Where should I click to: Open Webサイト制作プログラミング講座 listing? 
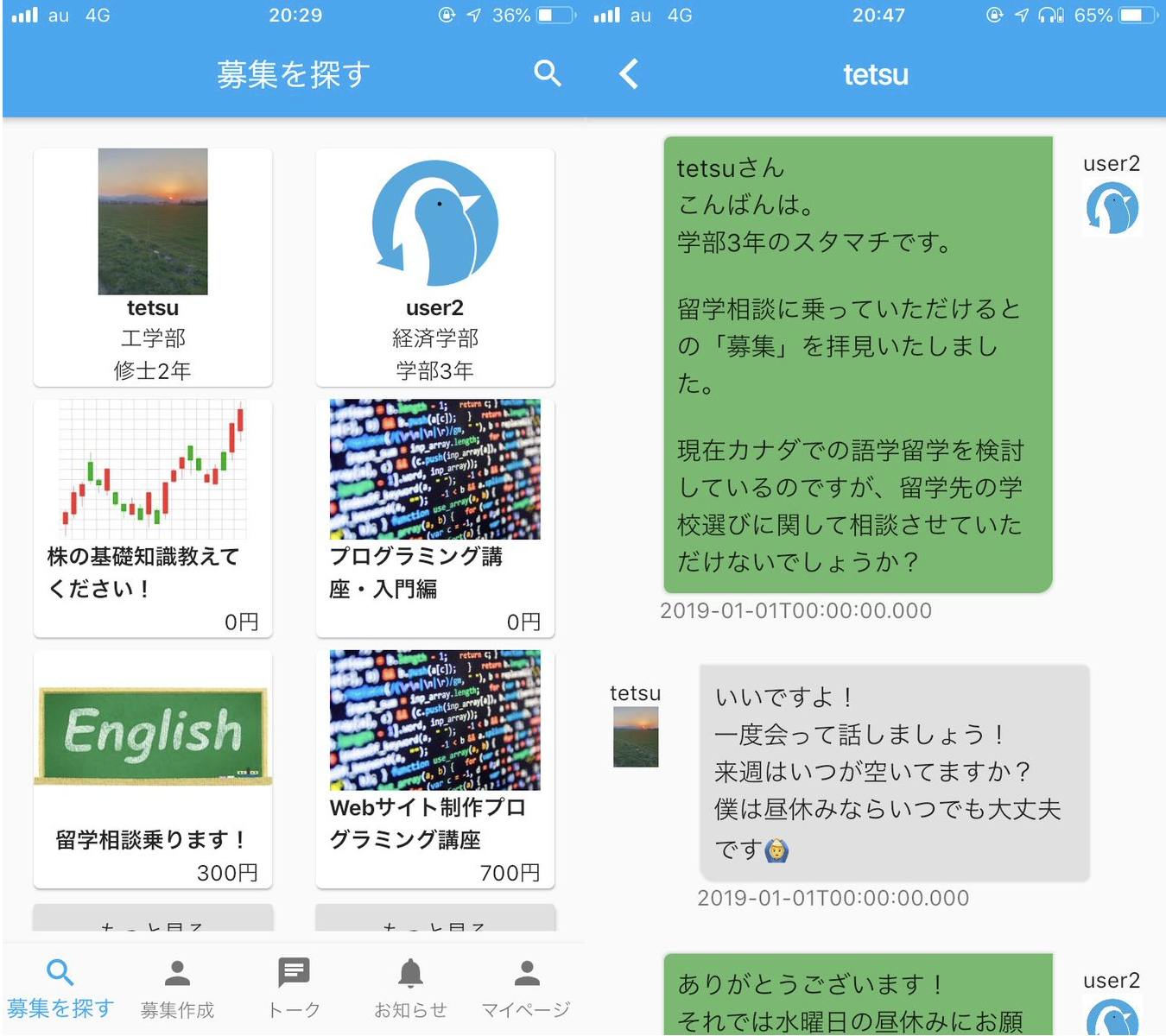[x=435, y=768]
